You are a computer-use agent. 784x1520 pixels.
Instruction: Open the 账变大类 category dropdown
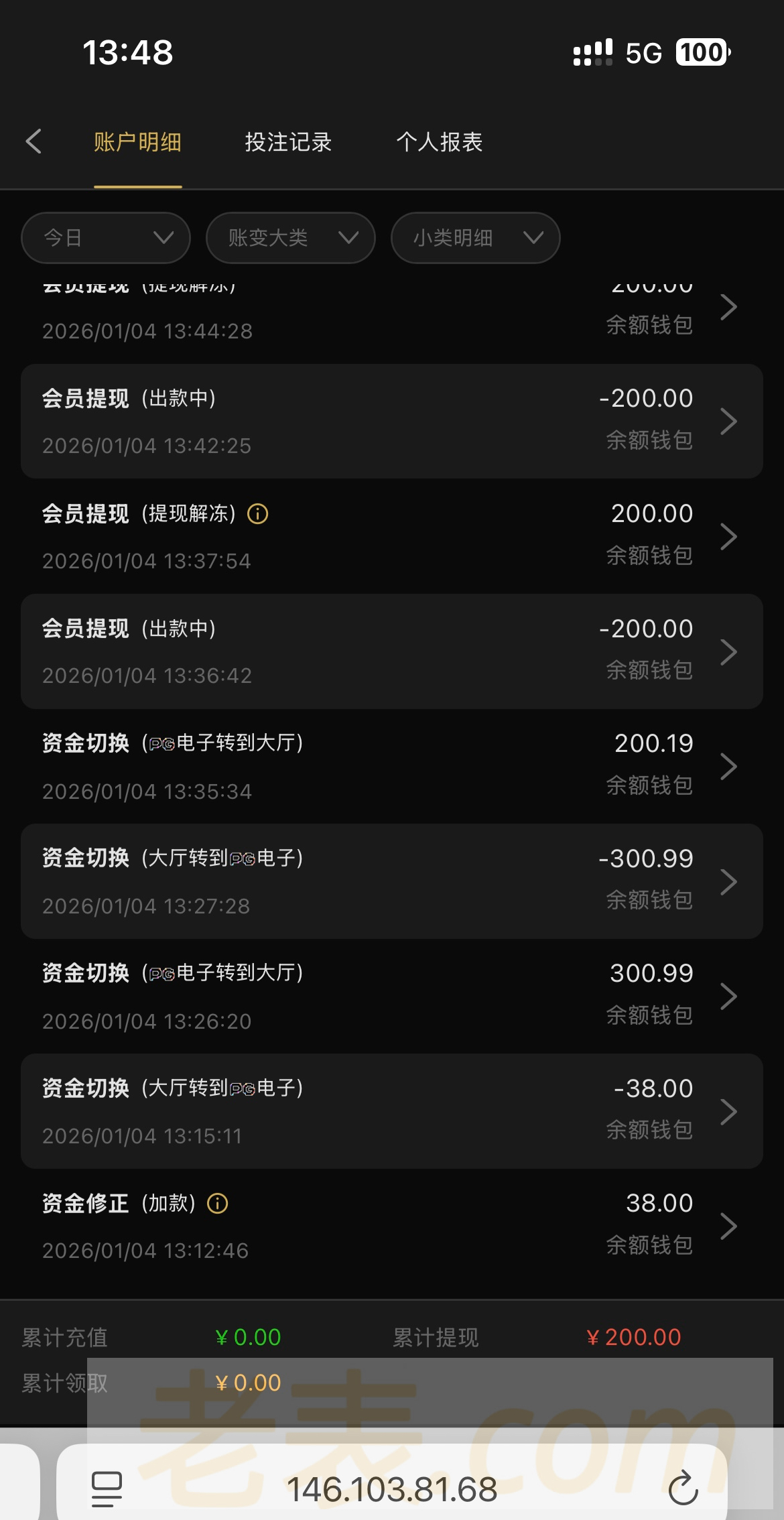[x=290, y=238]
